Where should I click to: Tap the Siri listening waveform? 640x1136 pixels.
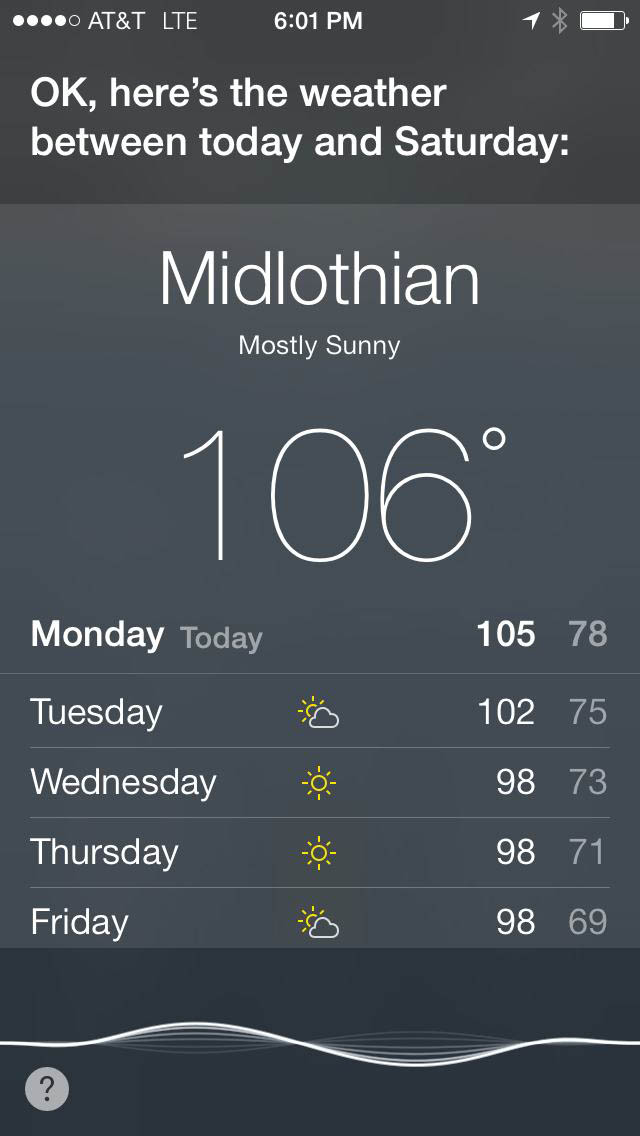tap(320, 1042)
